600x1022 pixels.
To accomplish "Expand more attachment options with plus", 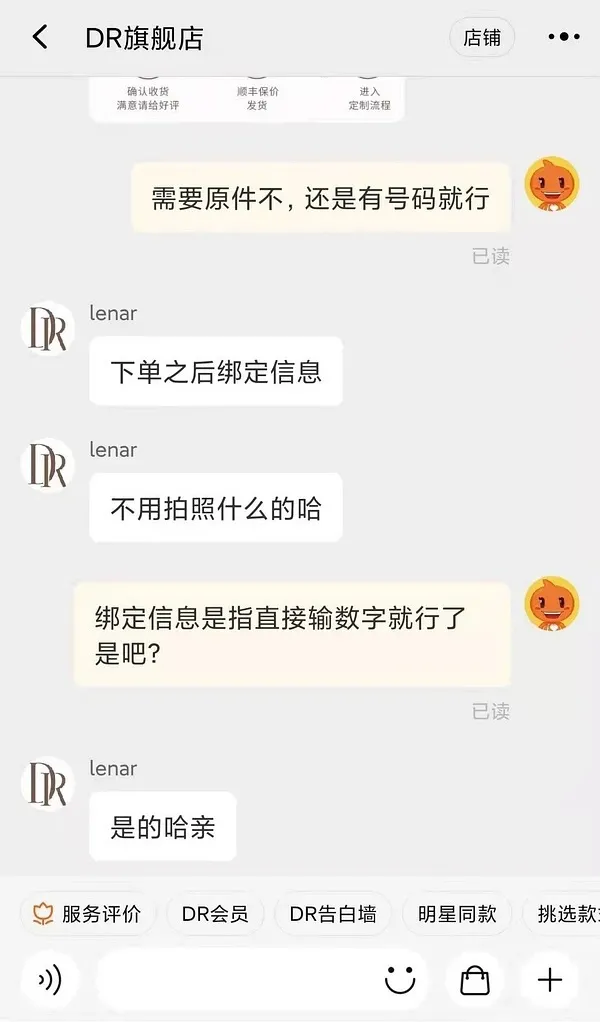I will (x=550, y=980).
